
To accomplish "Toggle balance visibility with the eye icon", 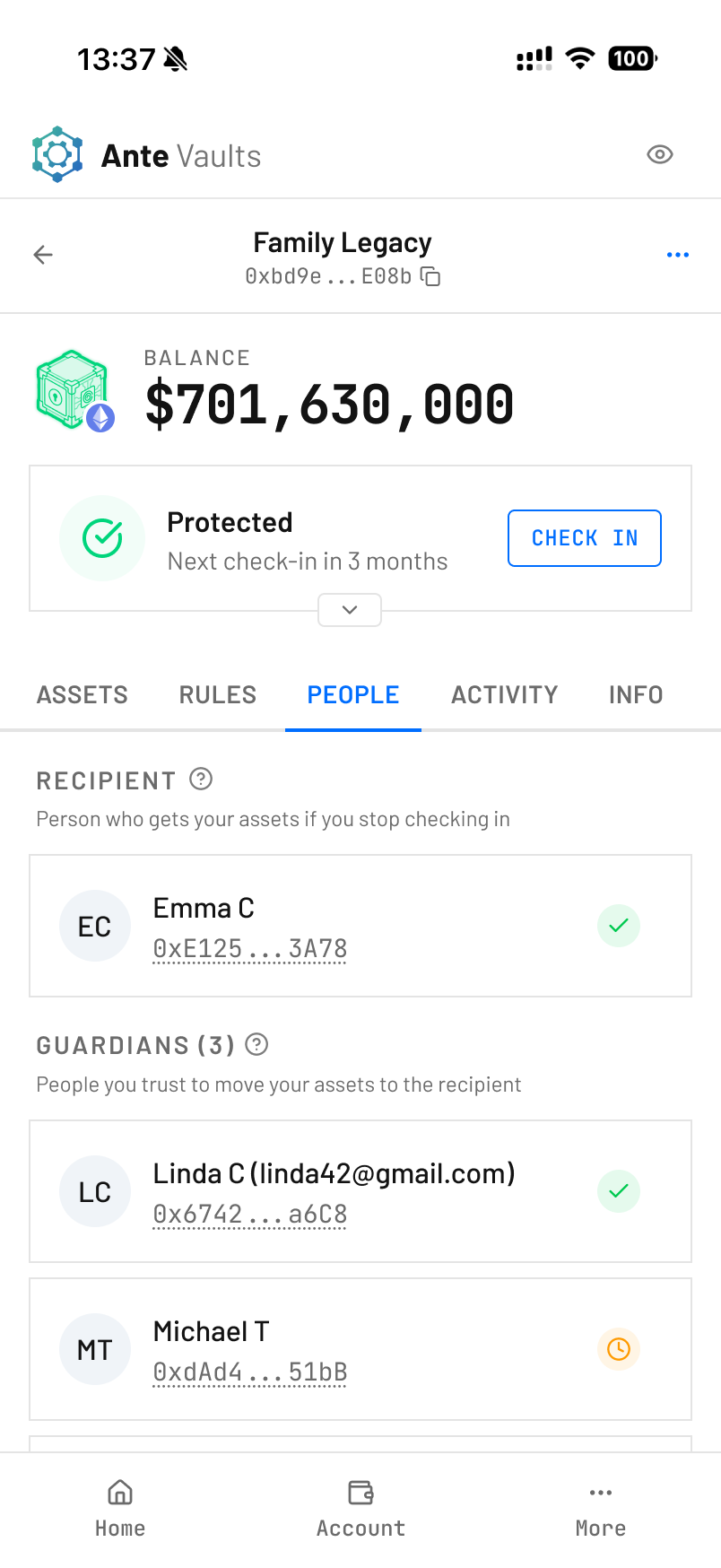I will tap(660, 154).
